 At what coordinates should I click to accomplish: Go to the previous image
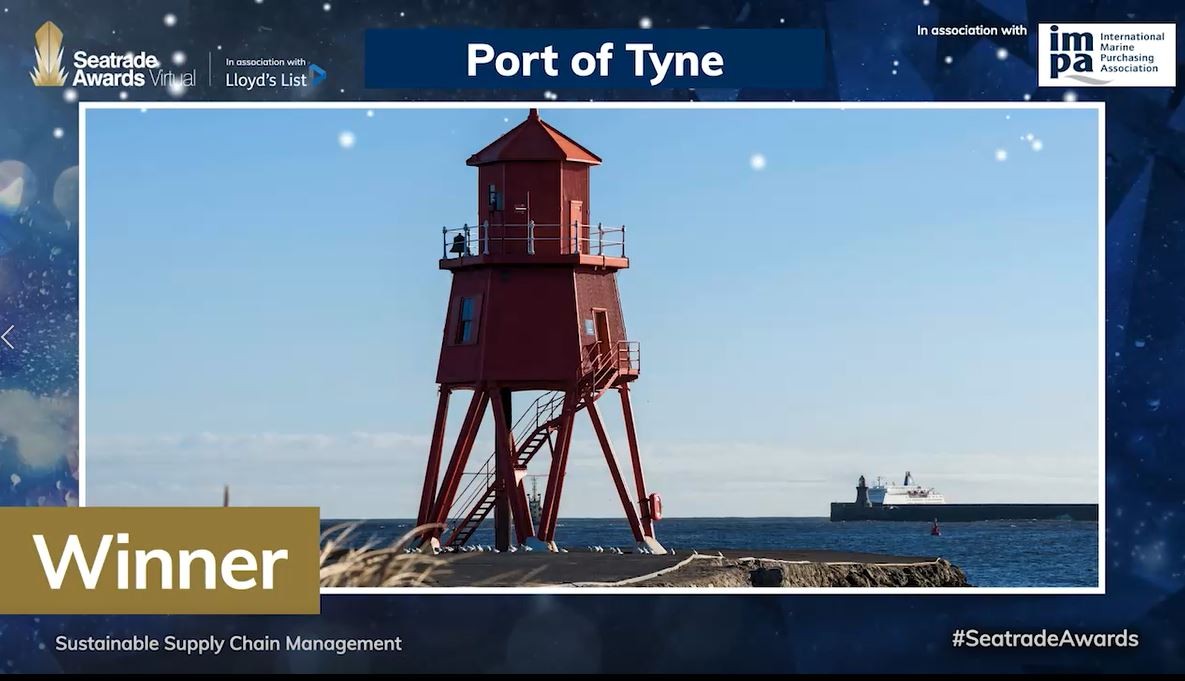pyautogui.click(x=8, y=338)
